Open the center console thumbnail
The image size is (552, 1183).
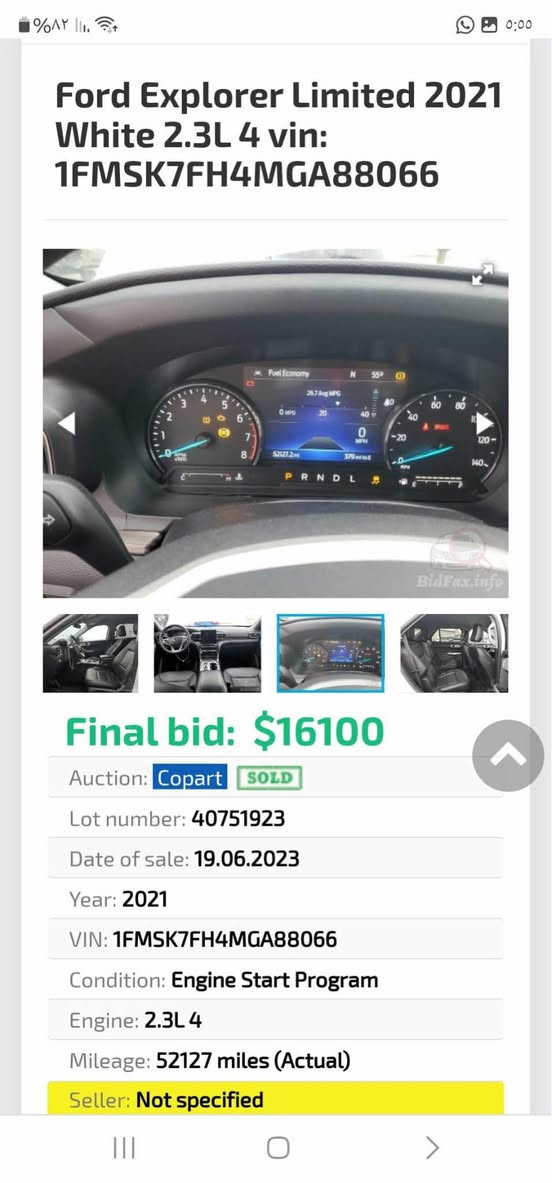pos(207,653)
